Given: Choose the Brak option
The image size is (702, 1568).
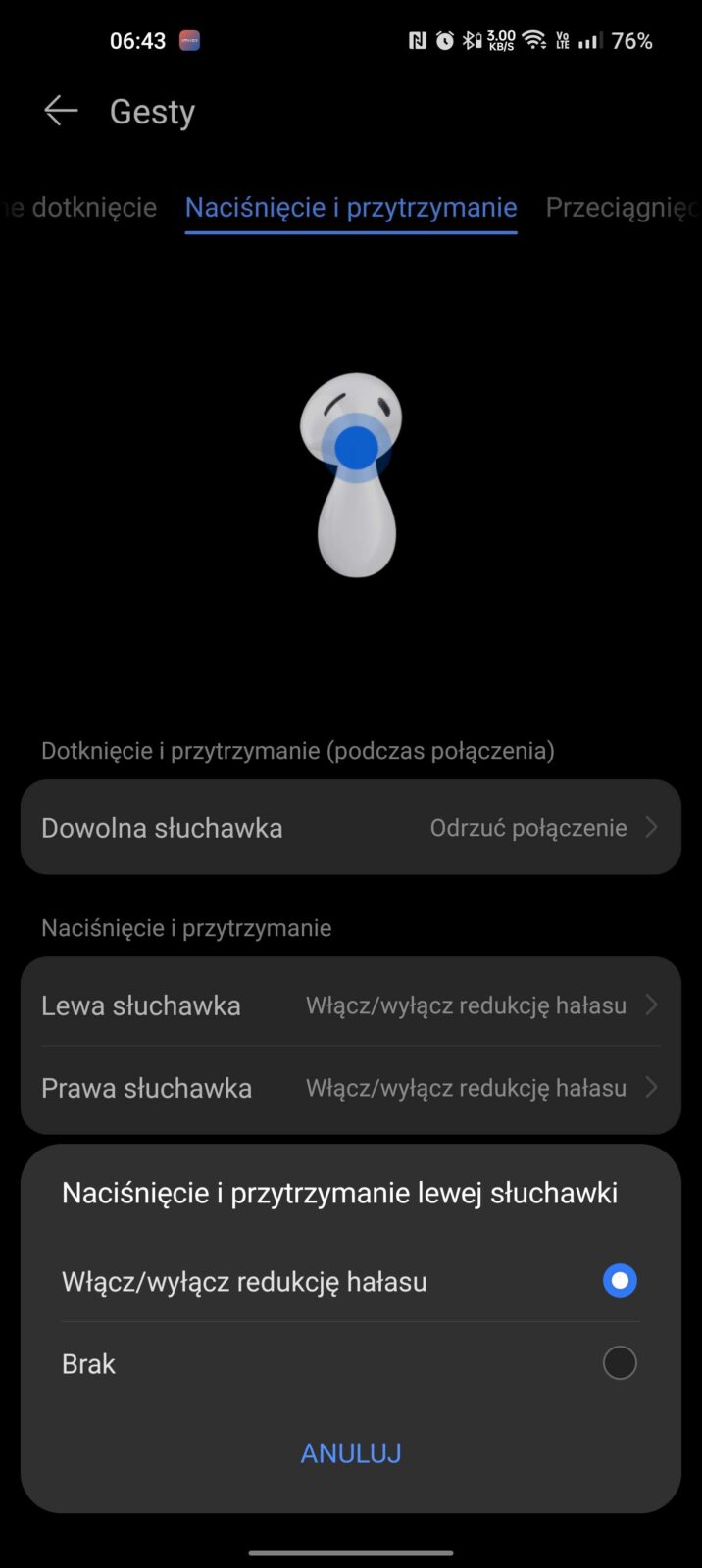Looking at the screenshot, I should (350, 1363).
